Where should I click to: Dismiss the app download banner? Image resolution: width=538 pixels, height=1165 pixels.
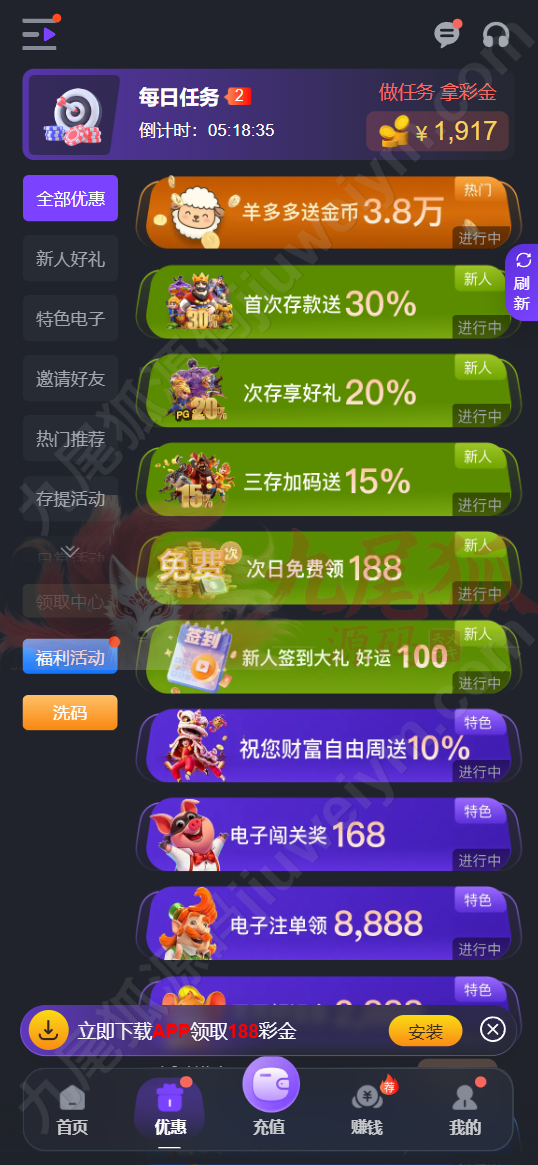493,1030
